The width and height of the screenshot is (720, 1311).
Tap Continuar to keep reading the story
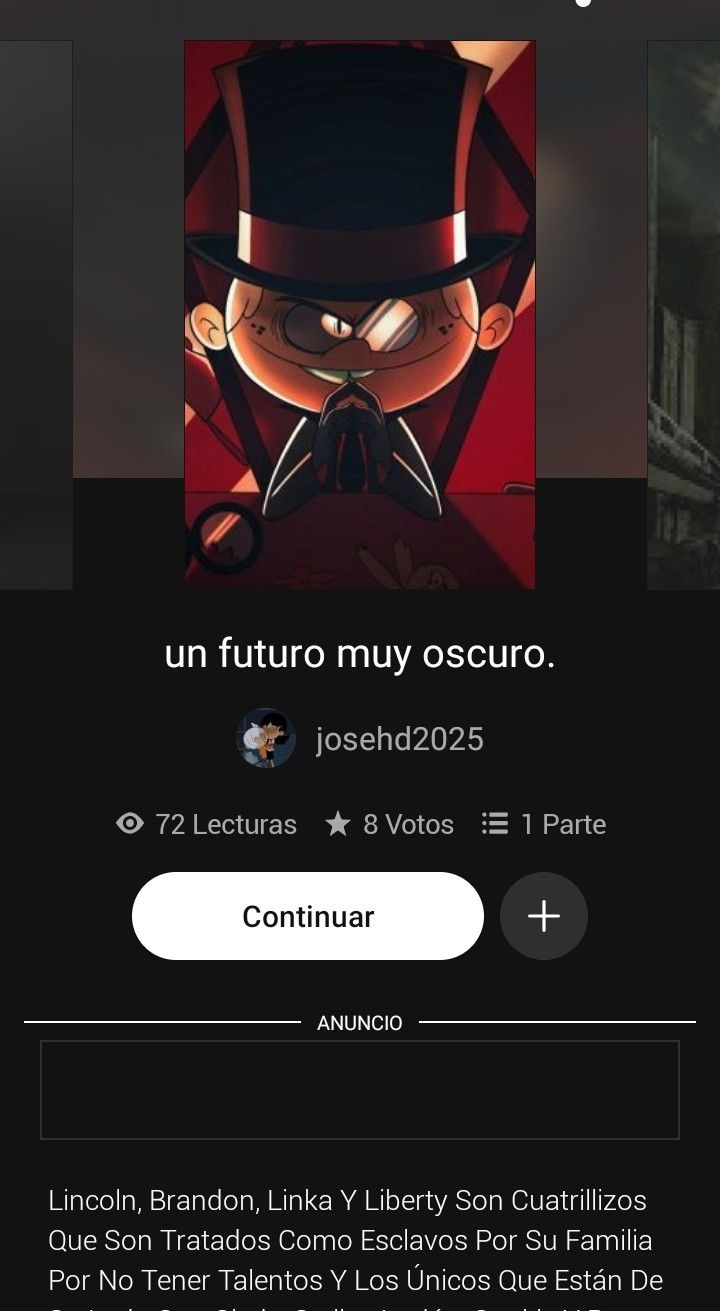pos(308,916)
